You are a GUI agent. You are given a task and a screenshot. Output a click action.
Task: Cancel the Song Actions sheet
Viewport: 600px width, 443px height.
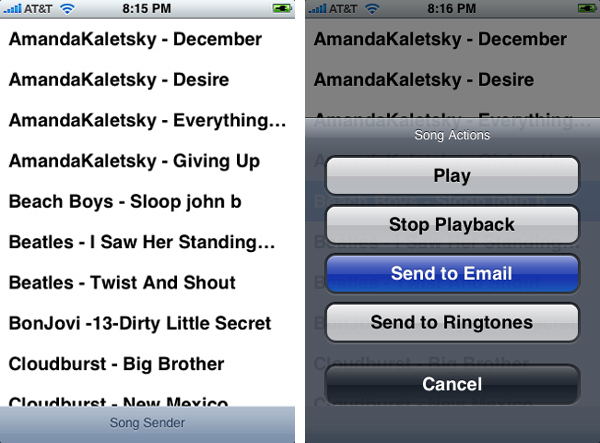point(452,384)
